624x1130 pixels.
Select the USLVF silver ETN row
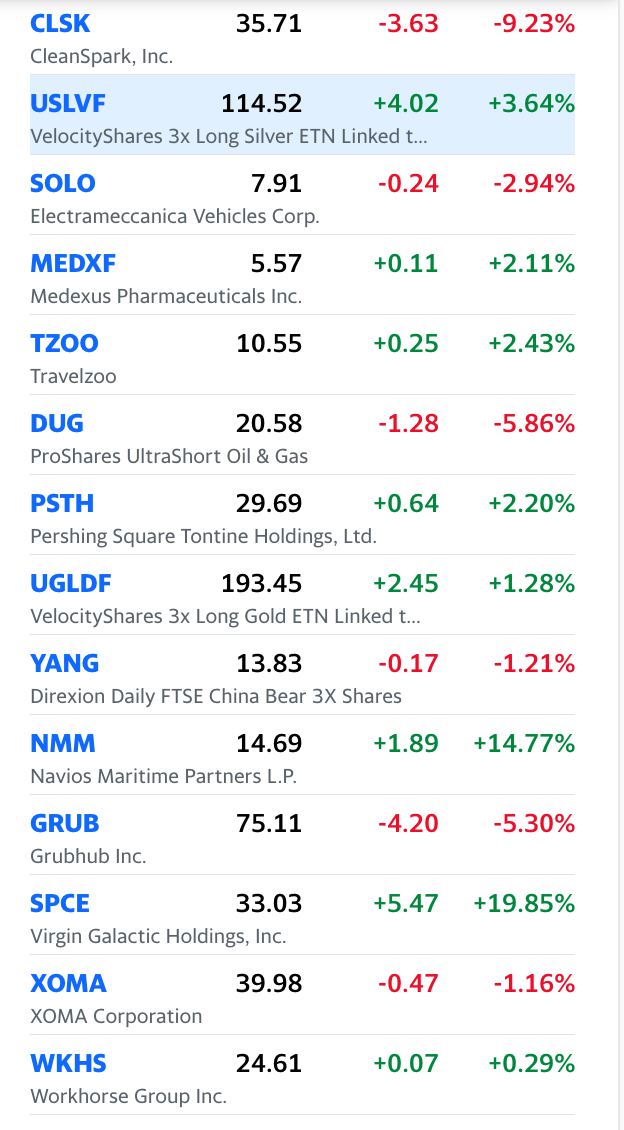tap(302, 115)
